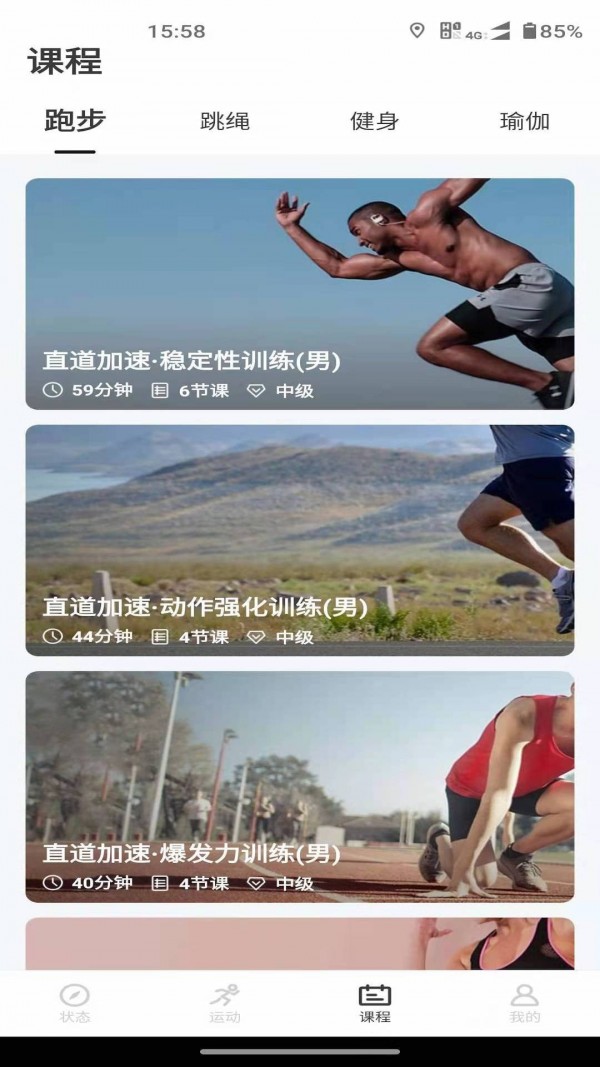Open the 直道加速·稳定性训练(男) course

300,294
